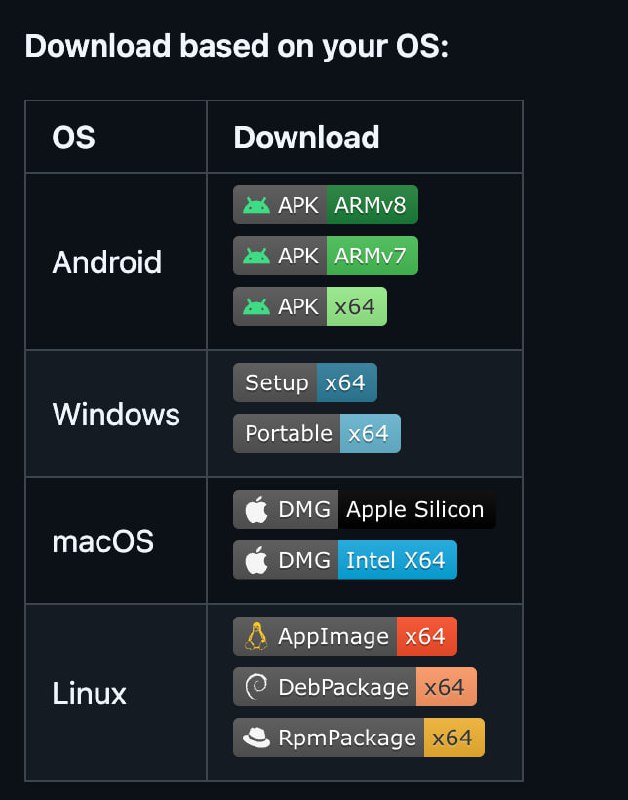The width and height of the screenshot is (628, 800).
Task: Download the Linux RpmPackage x64
Action: coord(358,738)
